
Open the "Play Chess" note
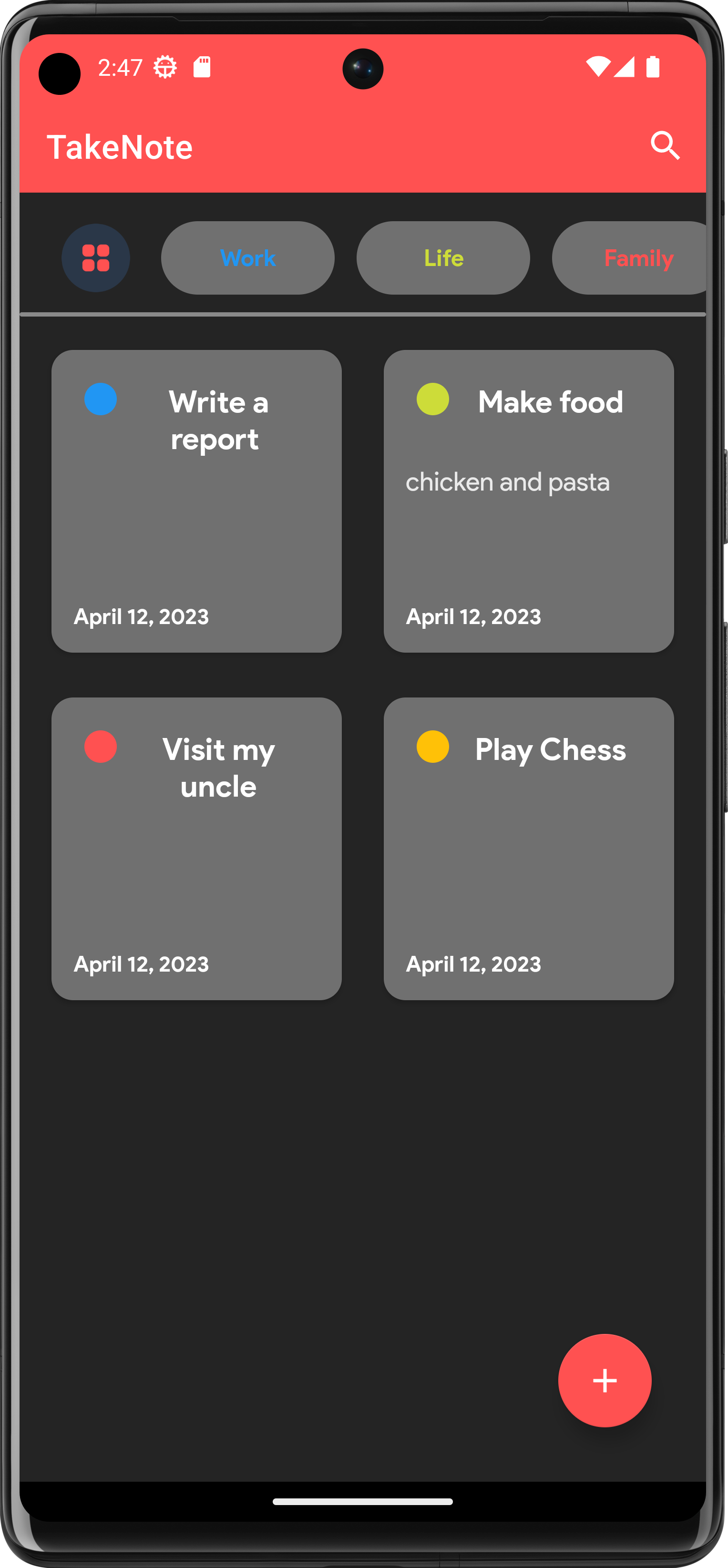click(x=528, y=849)
